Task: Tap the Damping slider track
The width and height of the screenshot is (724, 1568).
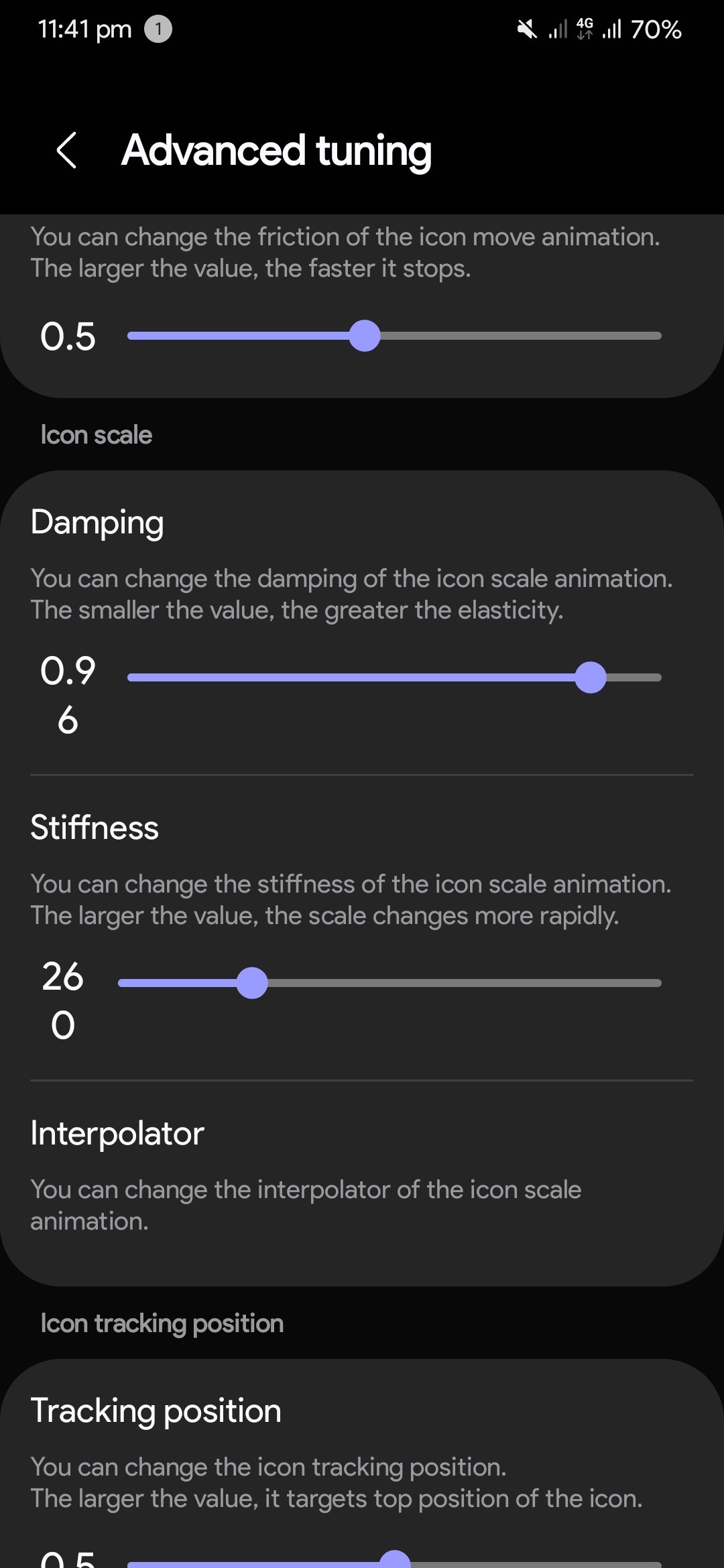Action: tap(394, 677)
